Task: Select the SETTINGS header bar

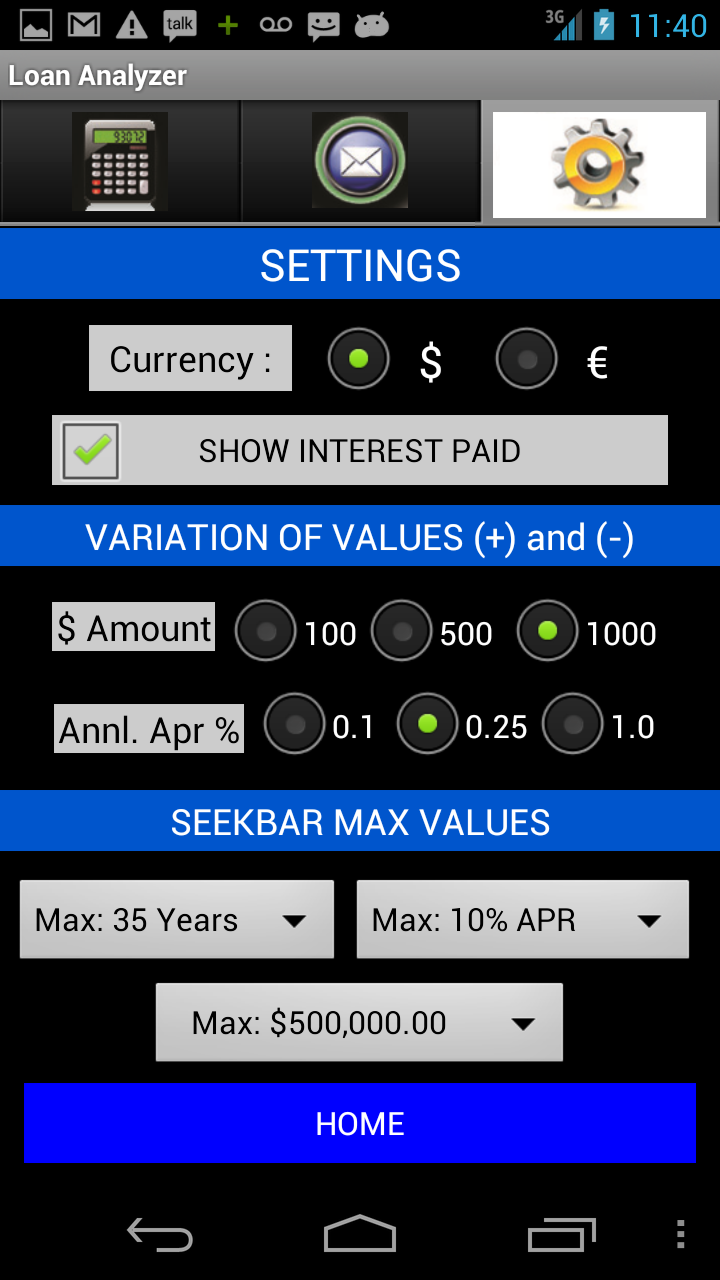Action: pos(360,264)
